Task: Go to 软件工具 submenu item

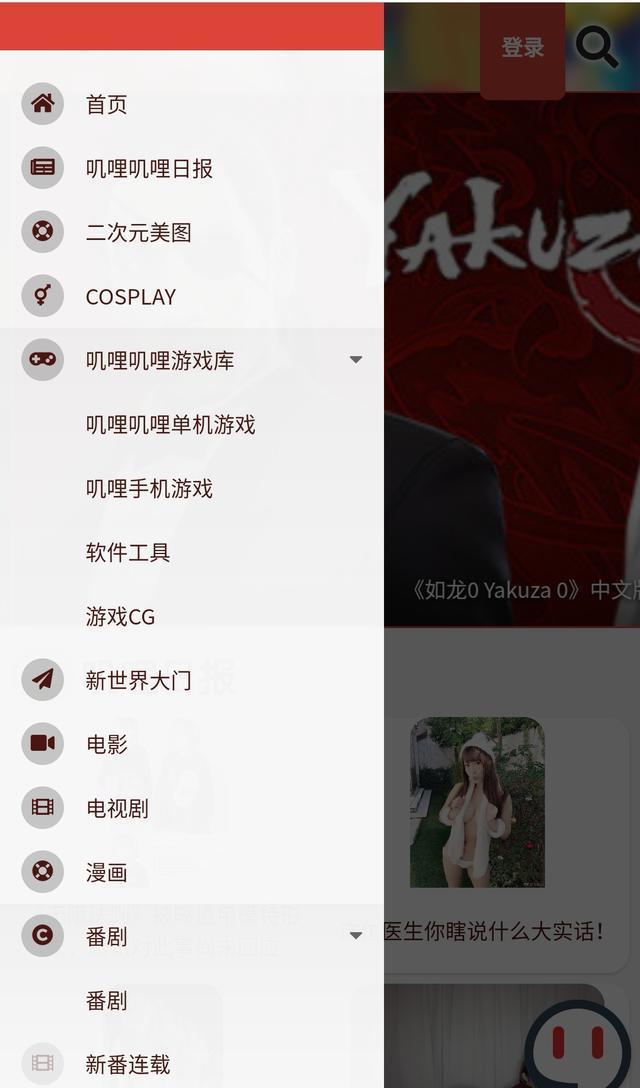Action: (x=128, y=552)
